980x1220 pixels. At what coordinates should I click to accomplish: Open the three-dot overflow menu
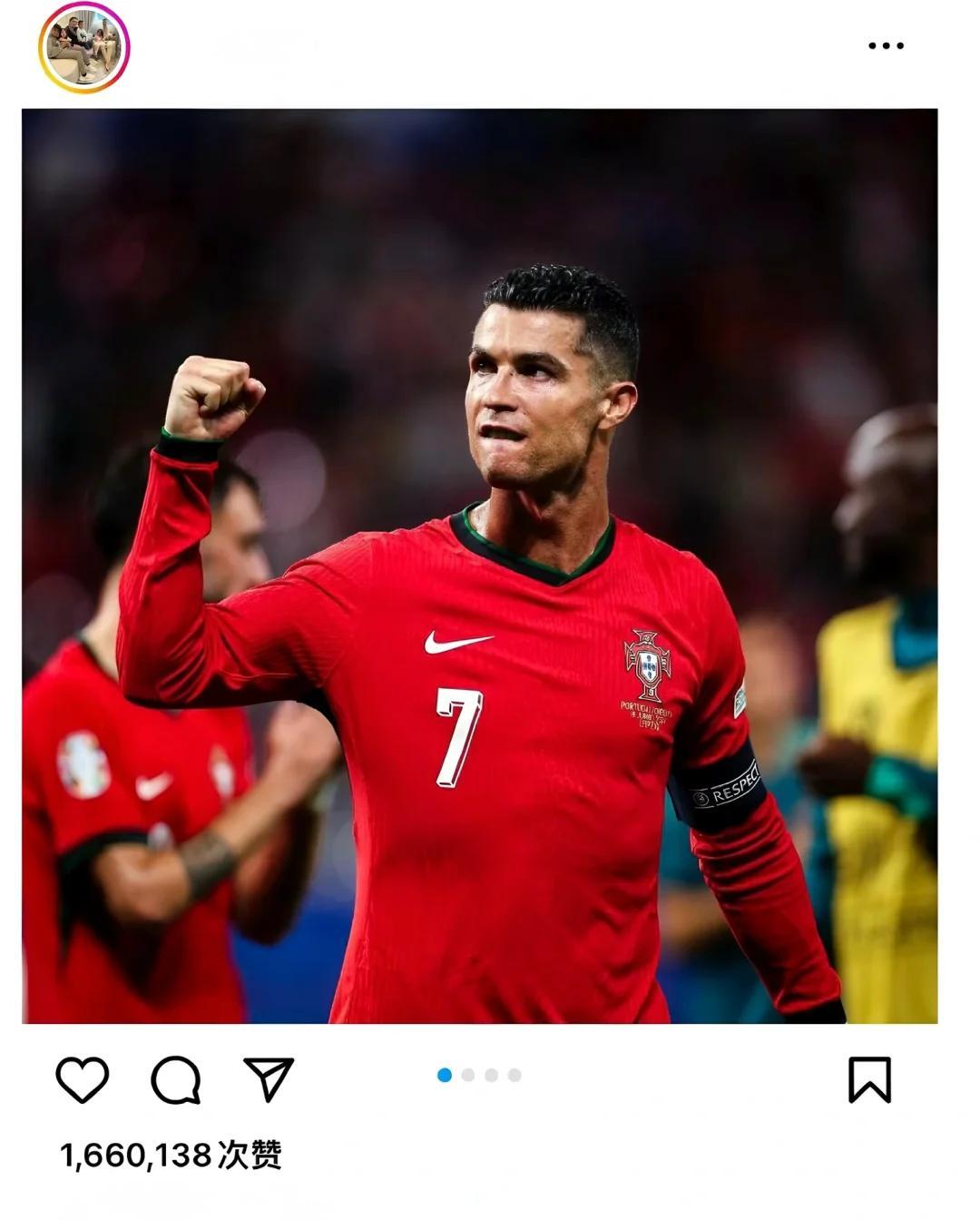(x=886, y=45)
